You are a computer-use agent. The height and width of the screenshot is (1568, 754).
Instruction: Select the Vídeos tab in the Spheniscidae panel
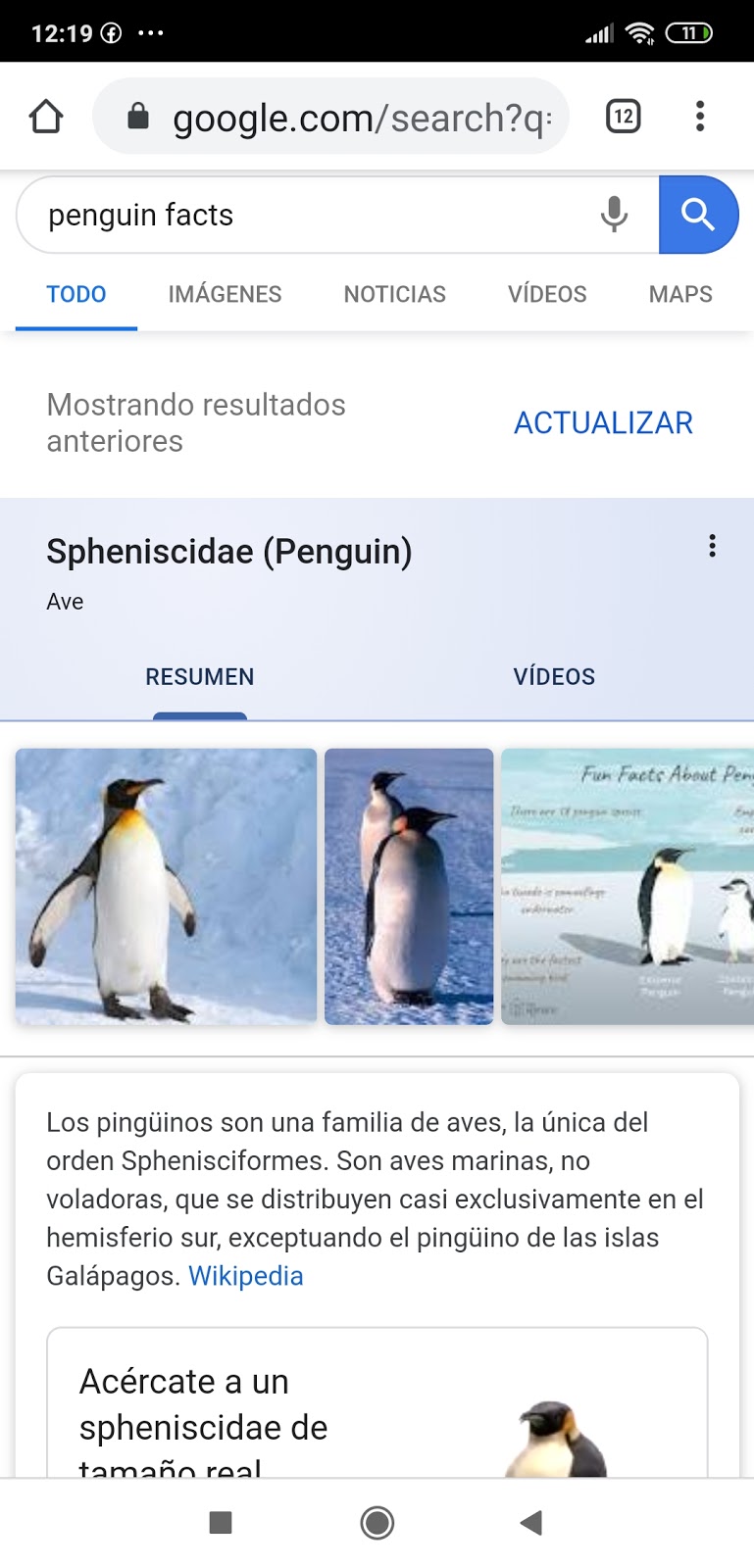click(x=554, y=677)
